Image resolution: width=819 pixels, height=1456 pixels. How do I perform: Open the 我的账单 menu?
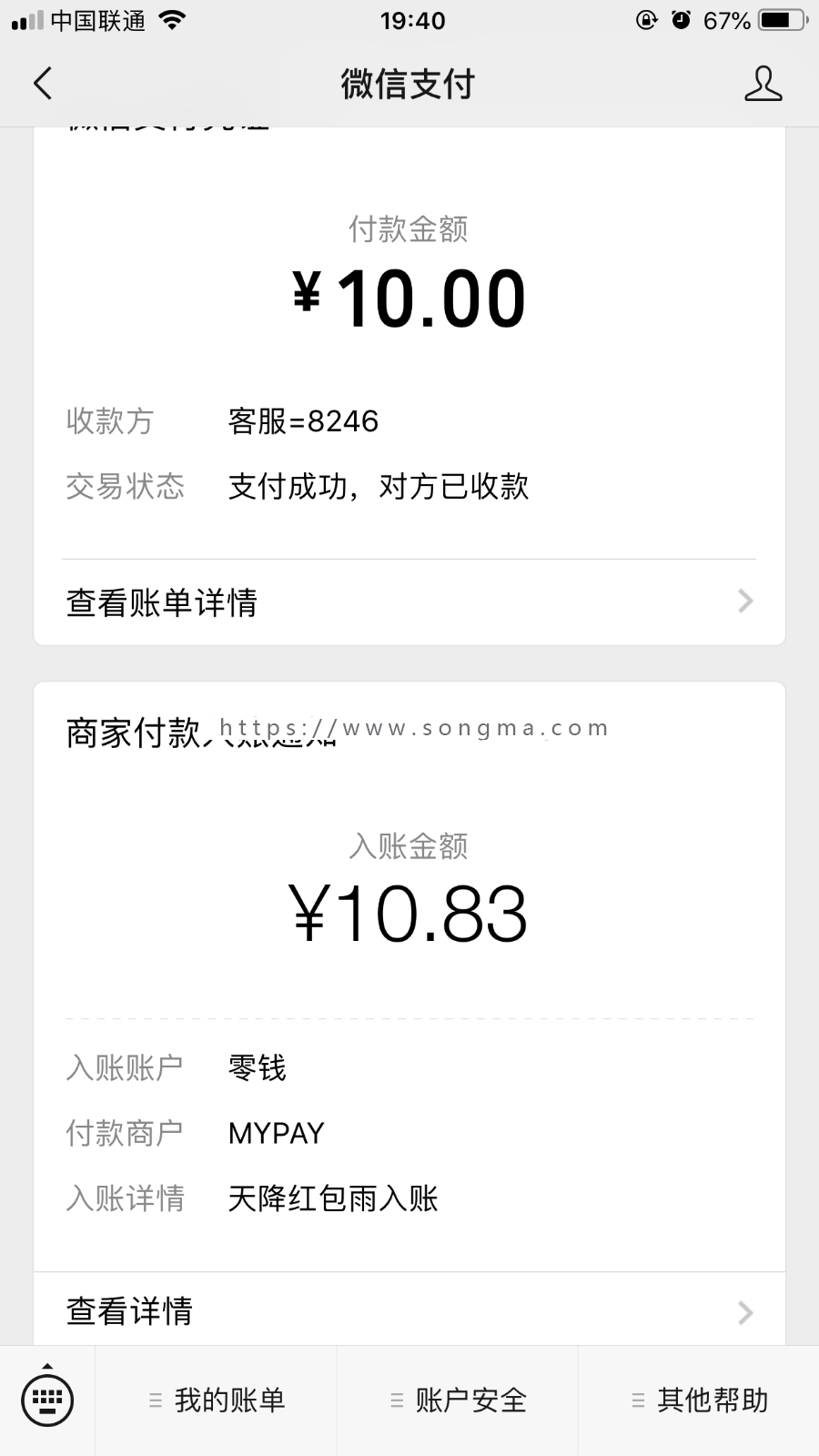[217, 1400]
